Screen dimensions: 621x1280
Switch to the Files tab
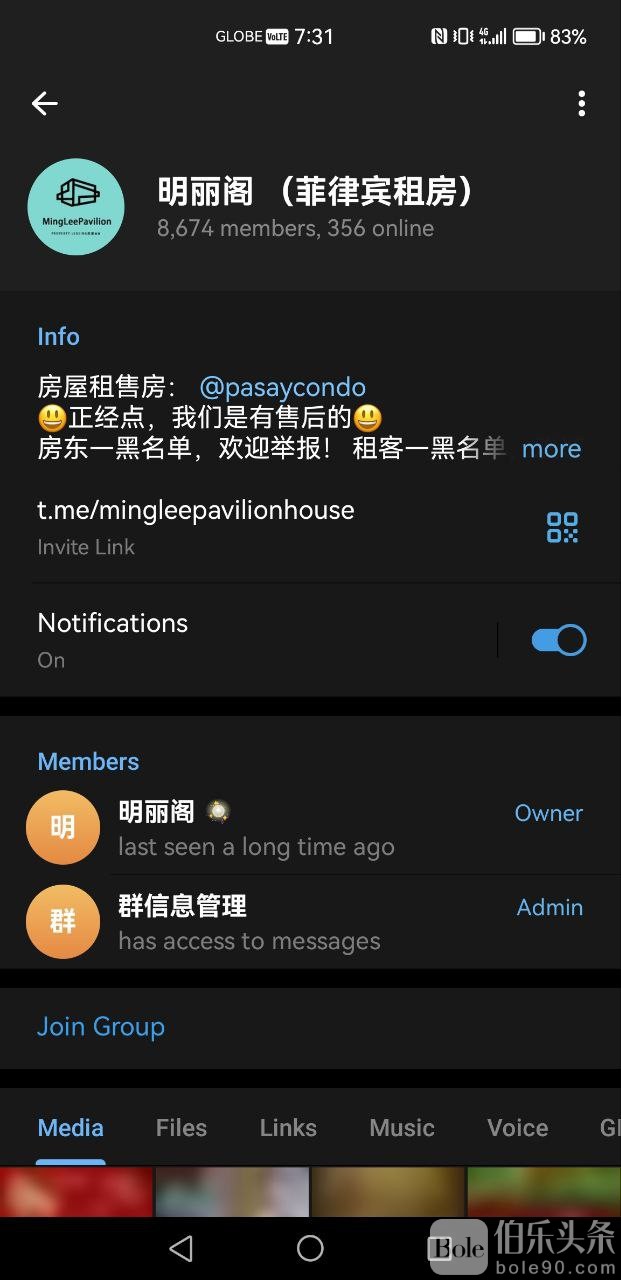tap(181, 1128)
